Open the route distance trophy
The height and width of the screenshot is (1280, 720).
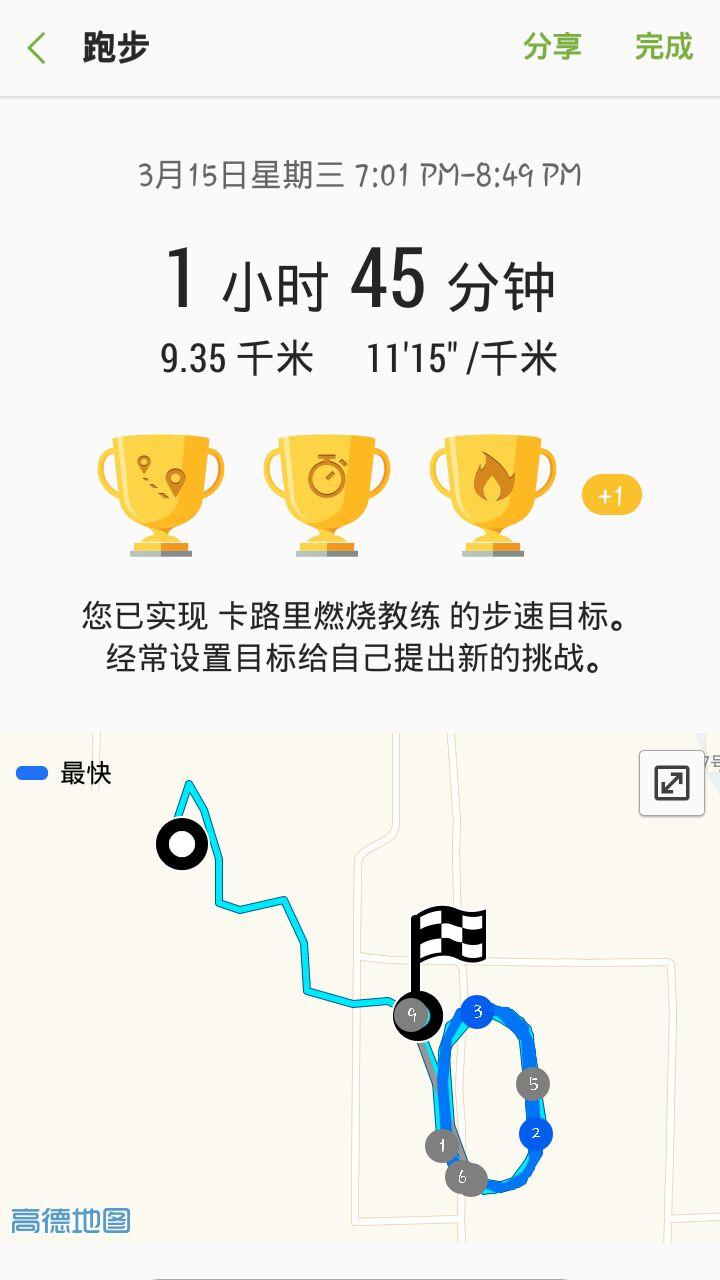pyautogui.click(x=161, y=494)
